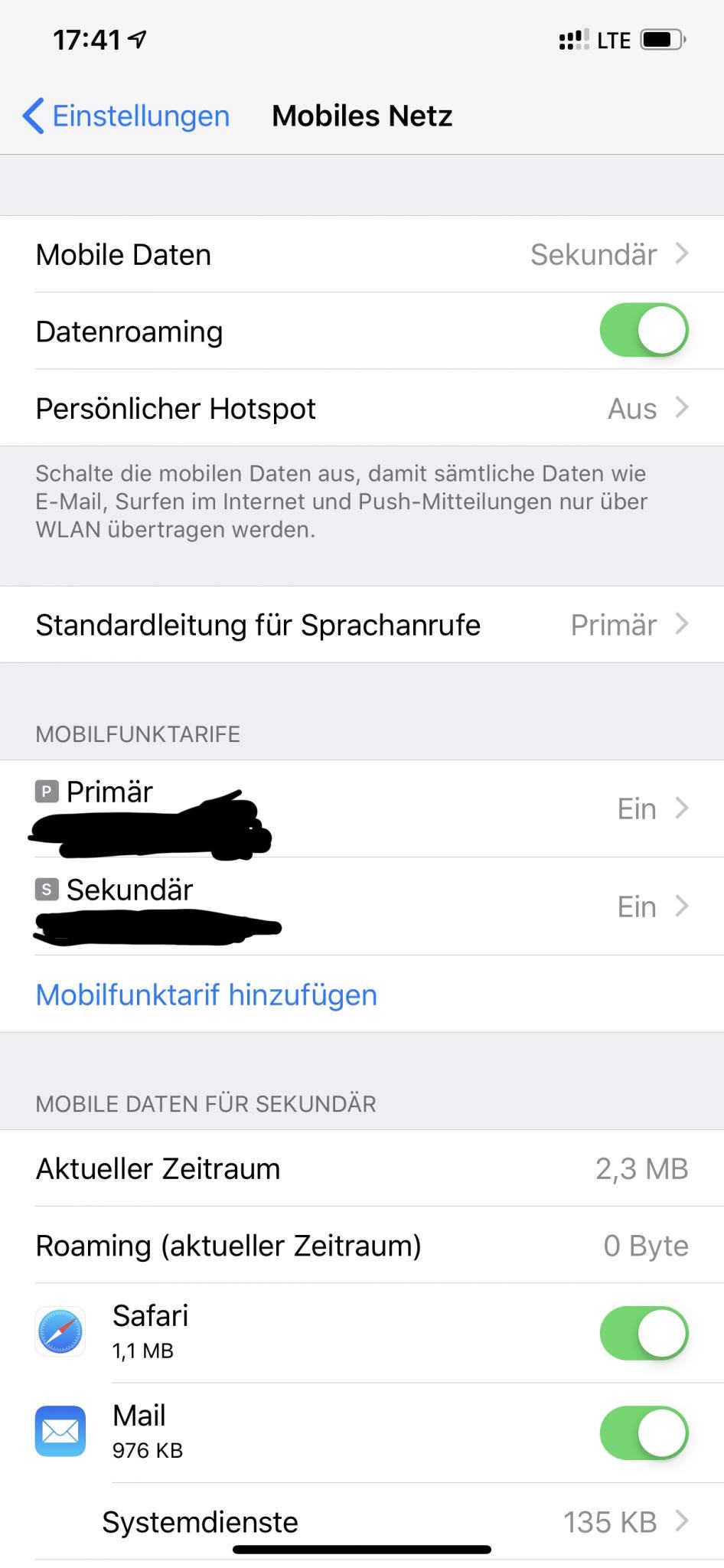Disable mobile data for Safari
The width and height of the screenshot is (724, 1568).
coord(644,1333)
